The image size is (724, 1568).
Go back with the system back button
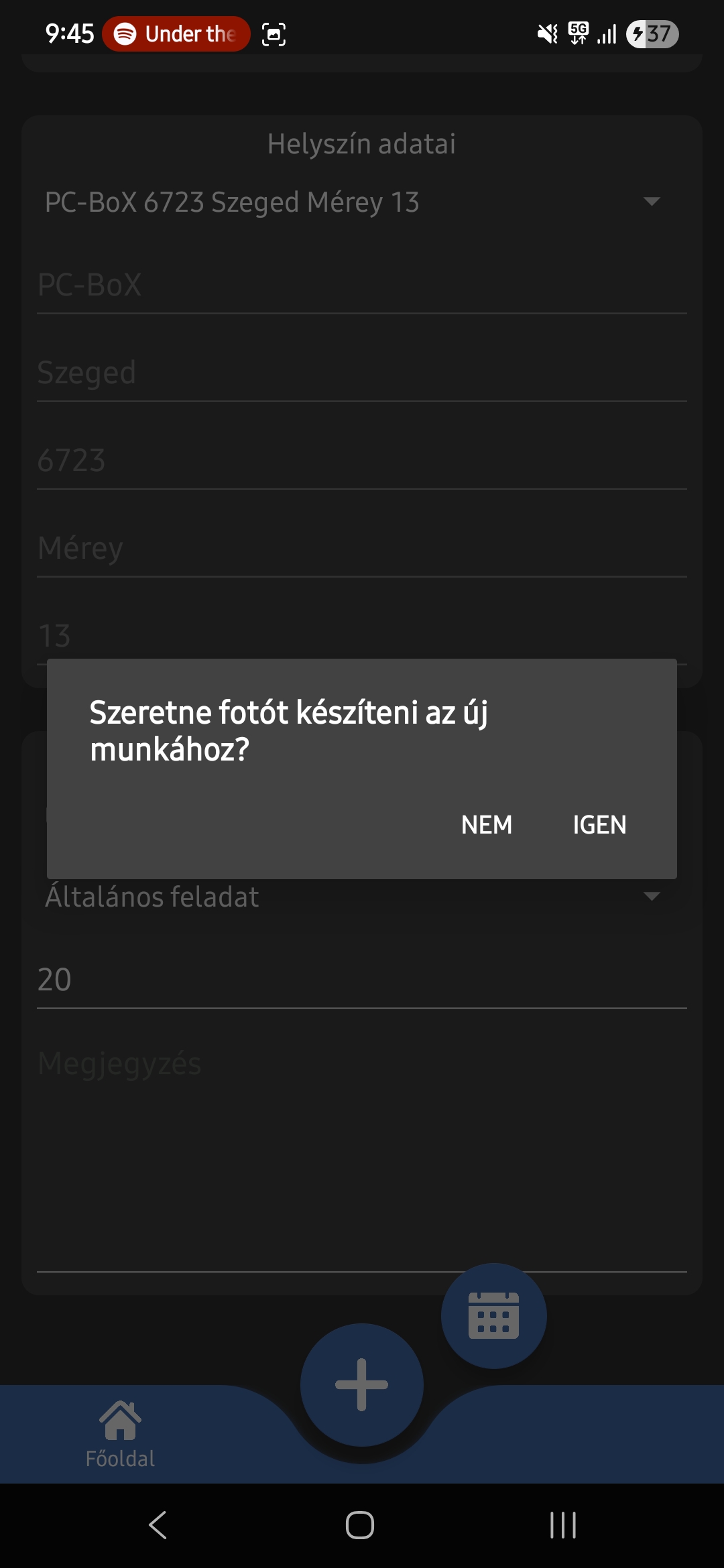pyautogui.click(x=158, y=1526)
